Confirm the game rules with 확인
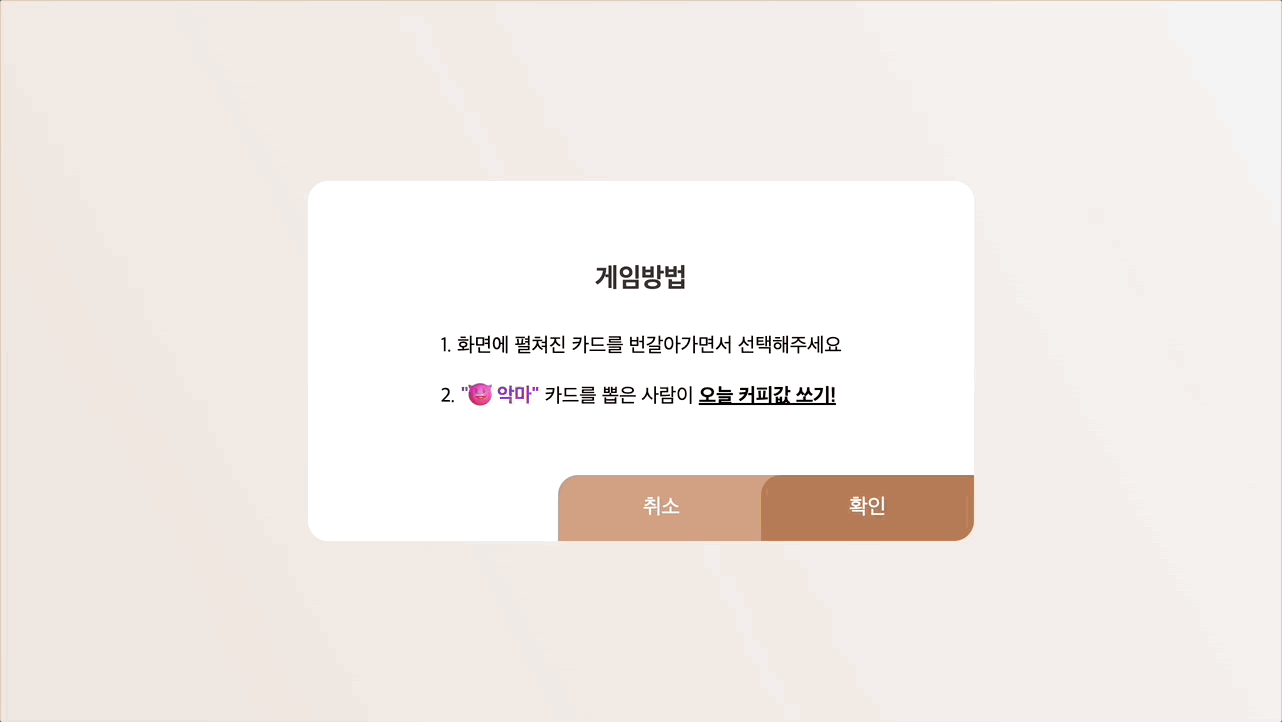 pyautogui.click(x=867, y=507)
